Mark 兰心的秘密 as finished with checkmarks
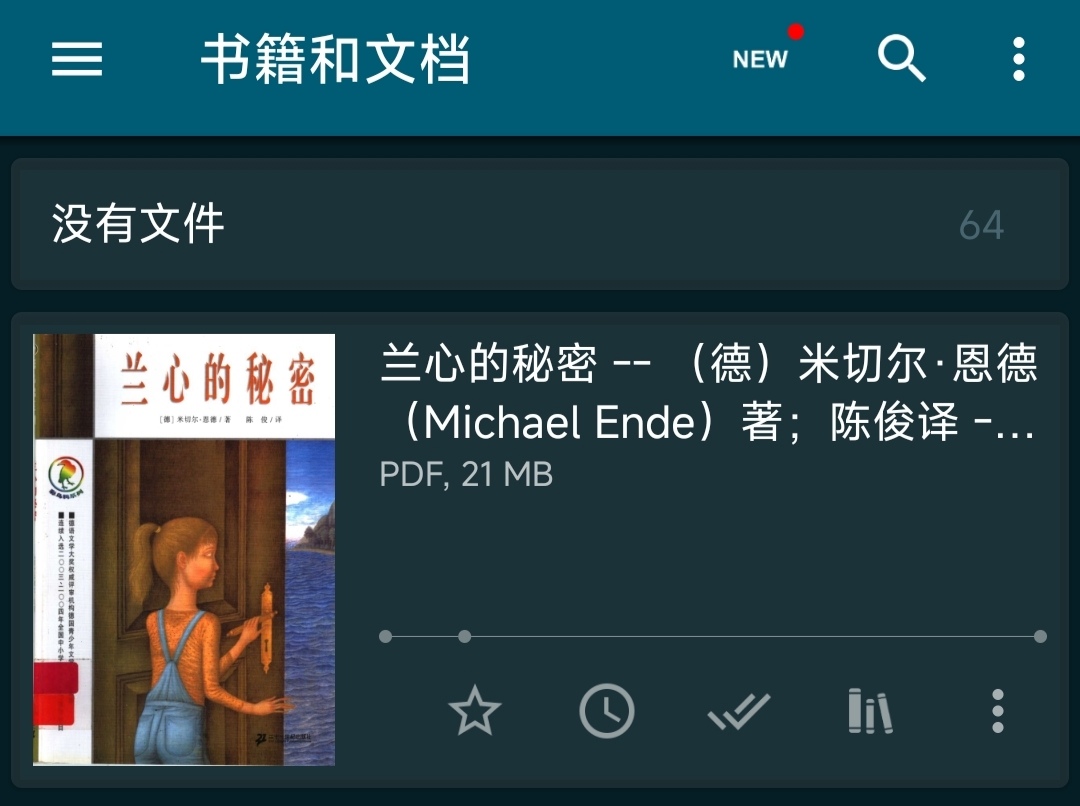The image size is (1080, 806). pos(738,712)
